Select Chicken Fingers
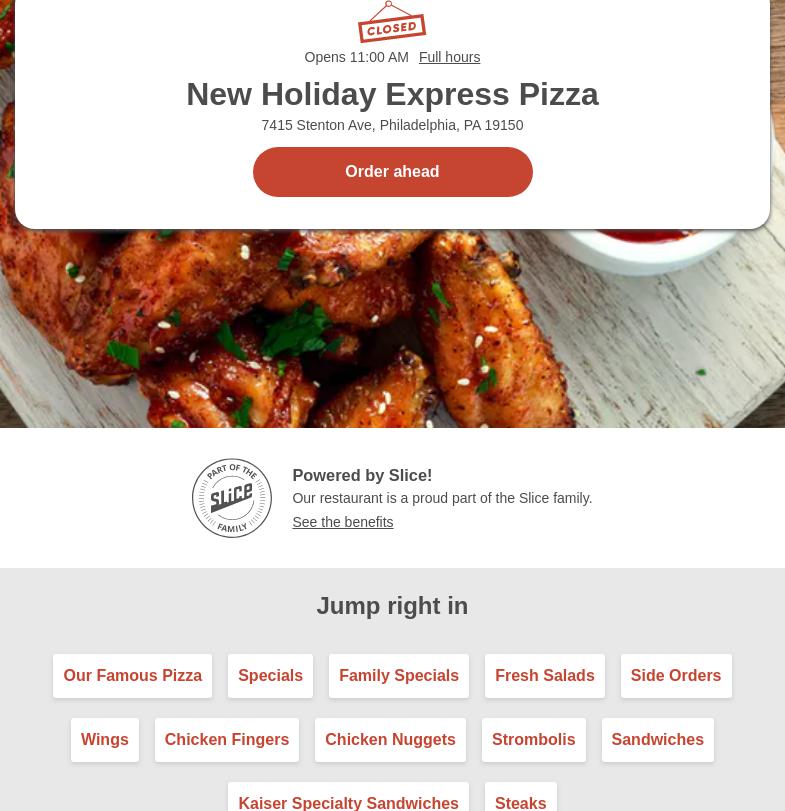The height and width of the screenshot is (811, 785). point(226,740)
